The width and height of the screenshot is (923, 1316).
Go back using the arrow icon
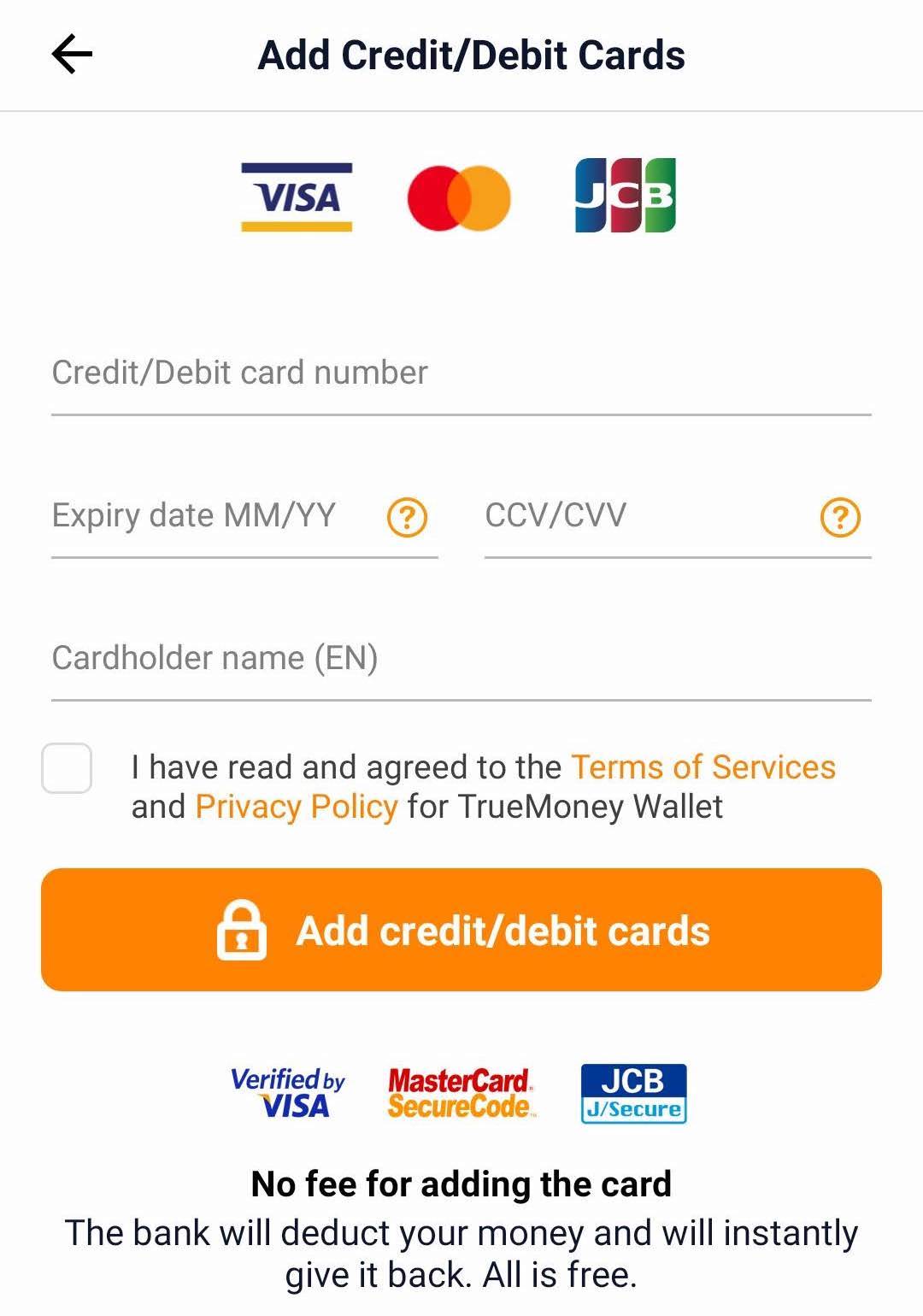(72, 55)
